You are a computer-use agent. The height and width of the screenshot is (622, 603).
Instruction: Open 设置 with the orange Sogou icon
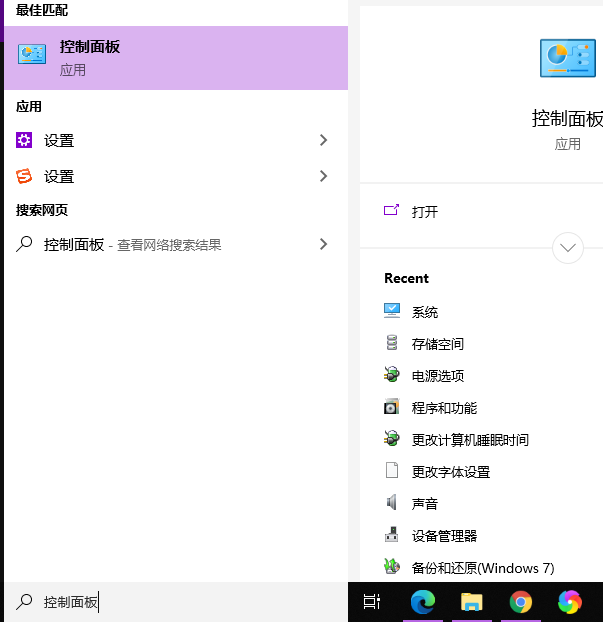coord(59,177)
